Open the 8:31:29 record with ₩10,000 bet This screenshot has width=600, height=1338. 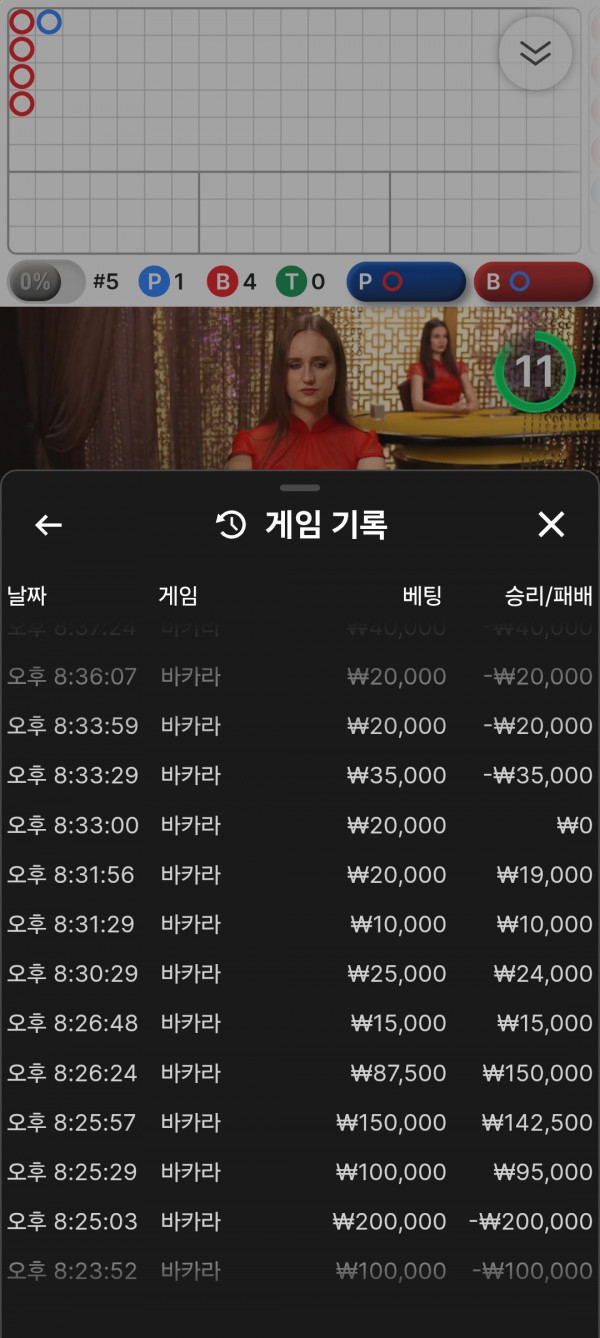[x=300, y=924]
